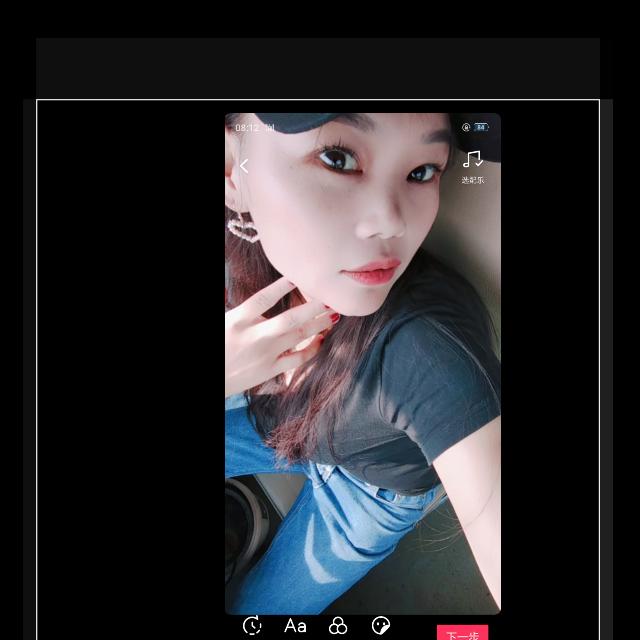Add text with the Aa tool
Viewport: 640px width, 640px height.
295,626
